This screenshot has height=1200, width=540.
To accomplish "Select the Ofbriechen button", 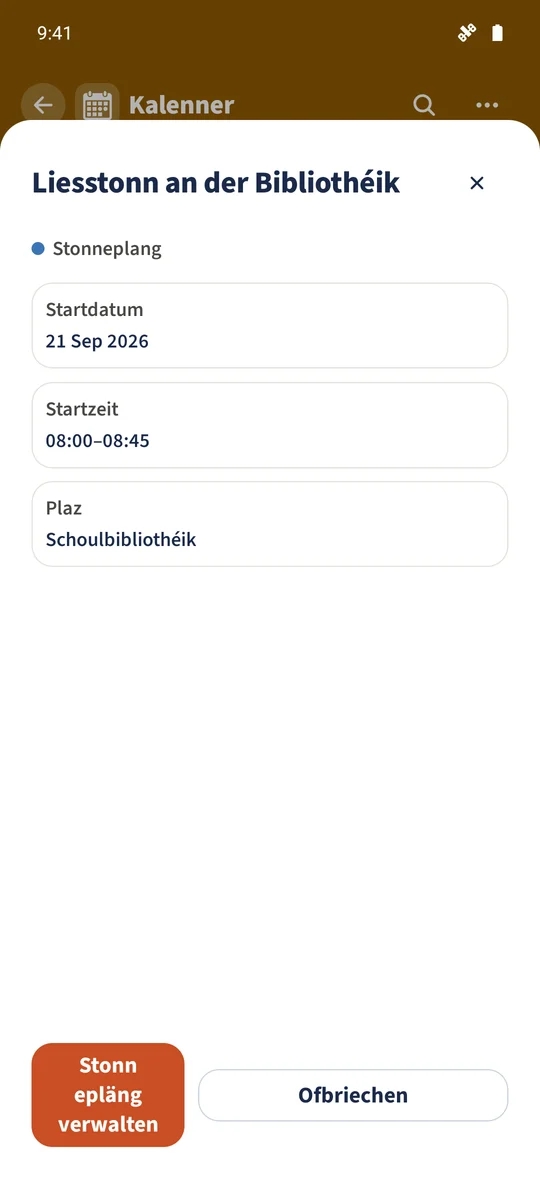I will click(x=353, y=1095).
